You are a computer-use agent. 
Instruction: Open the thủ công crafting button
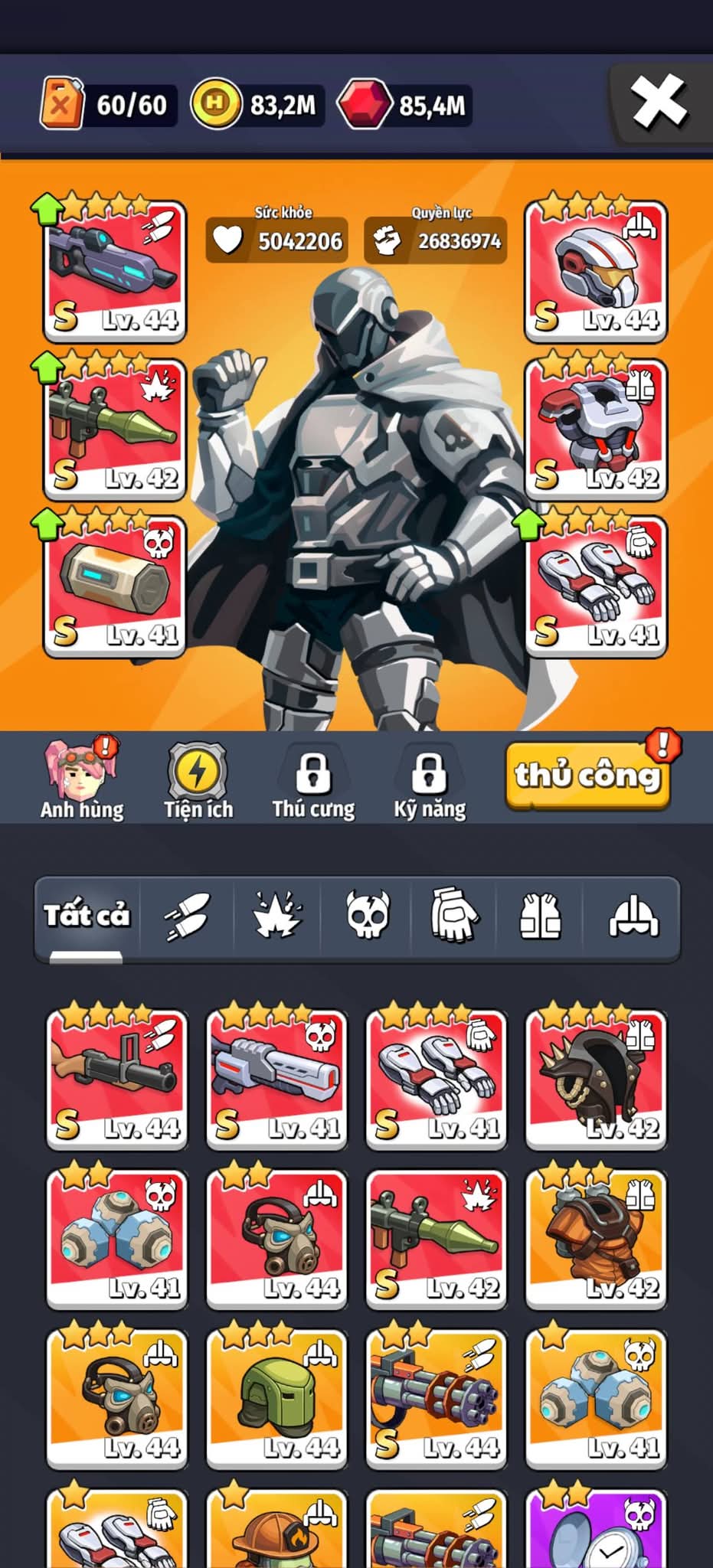[587, 776]
